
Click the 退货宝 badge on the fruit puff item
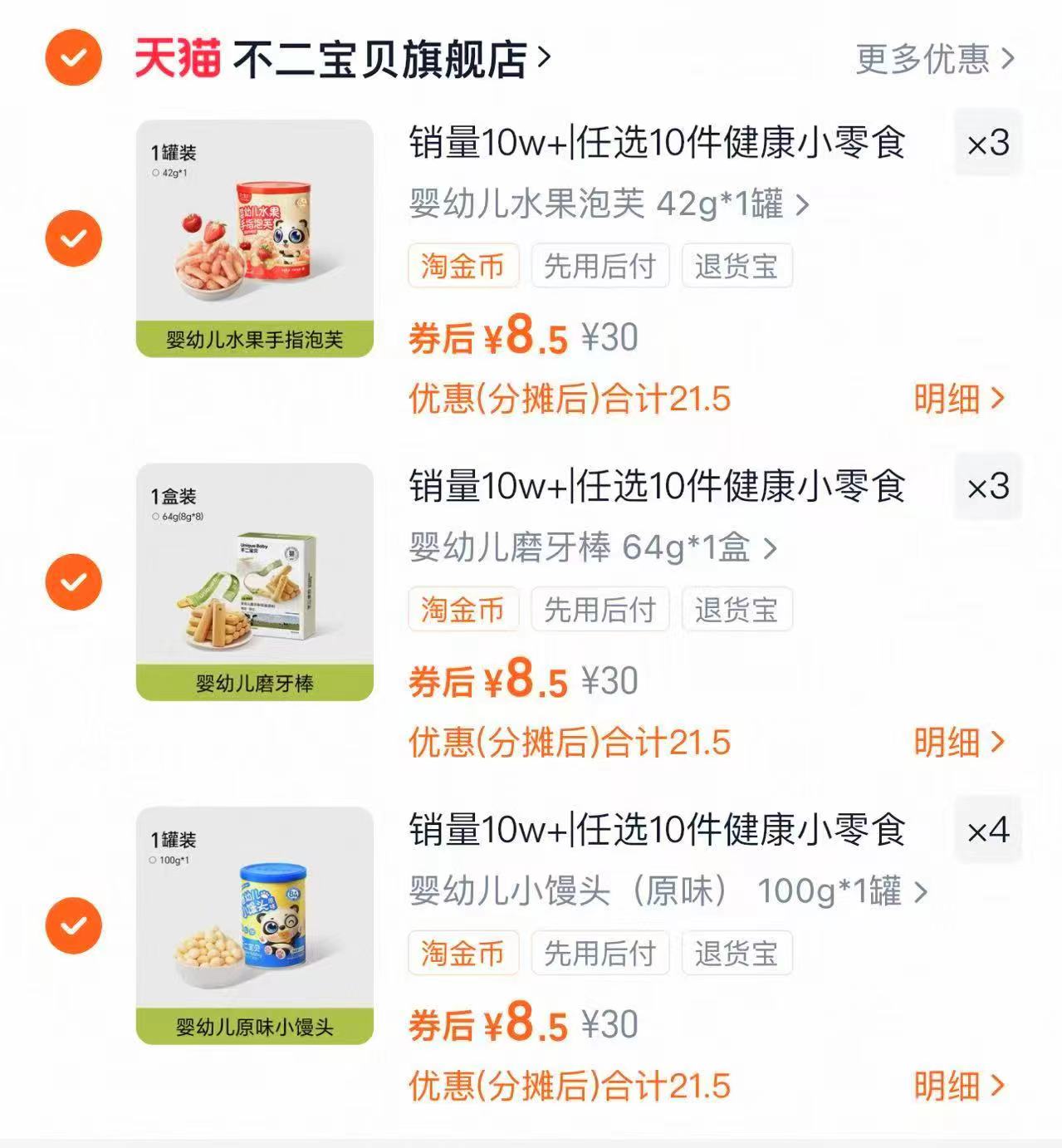[x=737, y=266]
